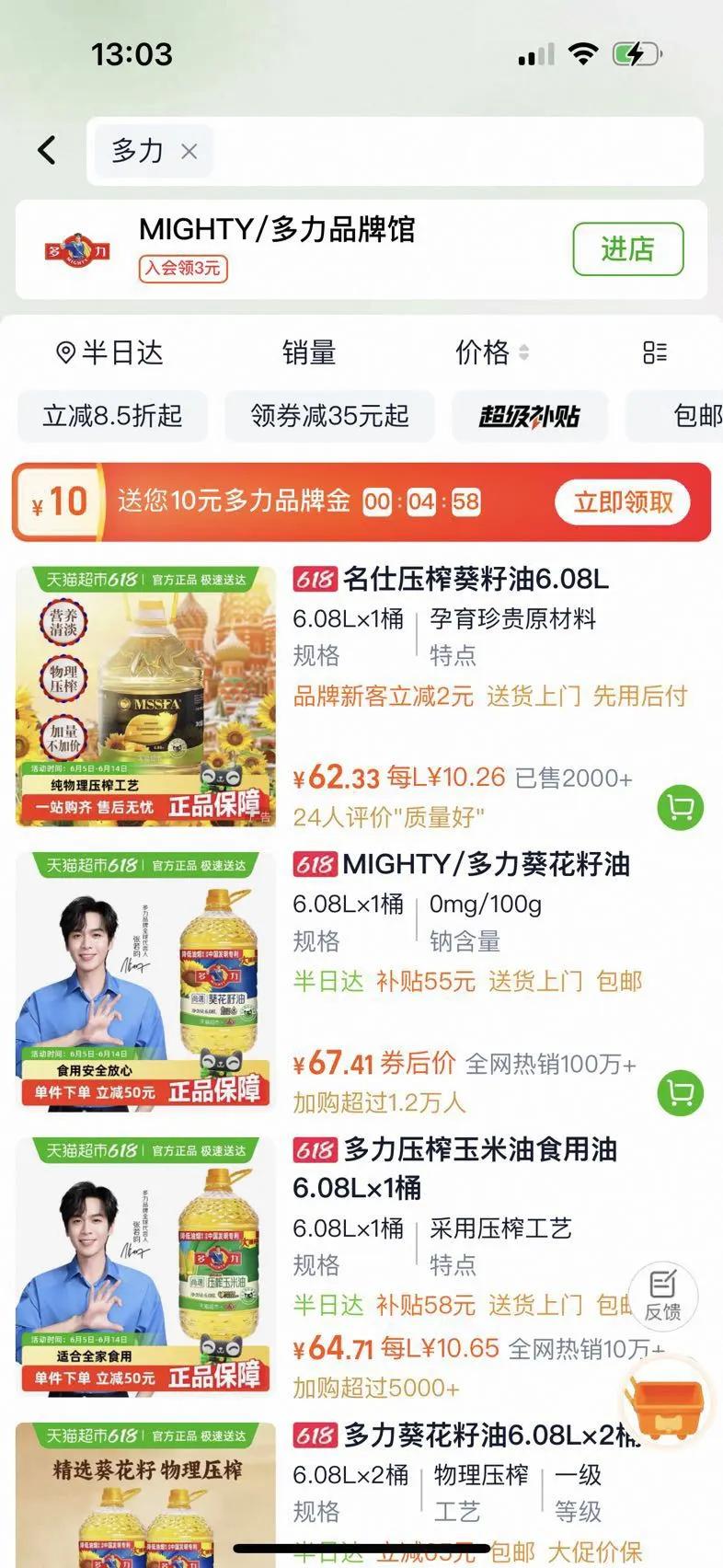Image resolution: width=723 pixels, height=1568 pixels.
Task: Claim the 10元 coupon with 立即领取
Action: point(623,502)
